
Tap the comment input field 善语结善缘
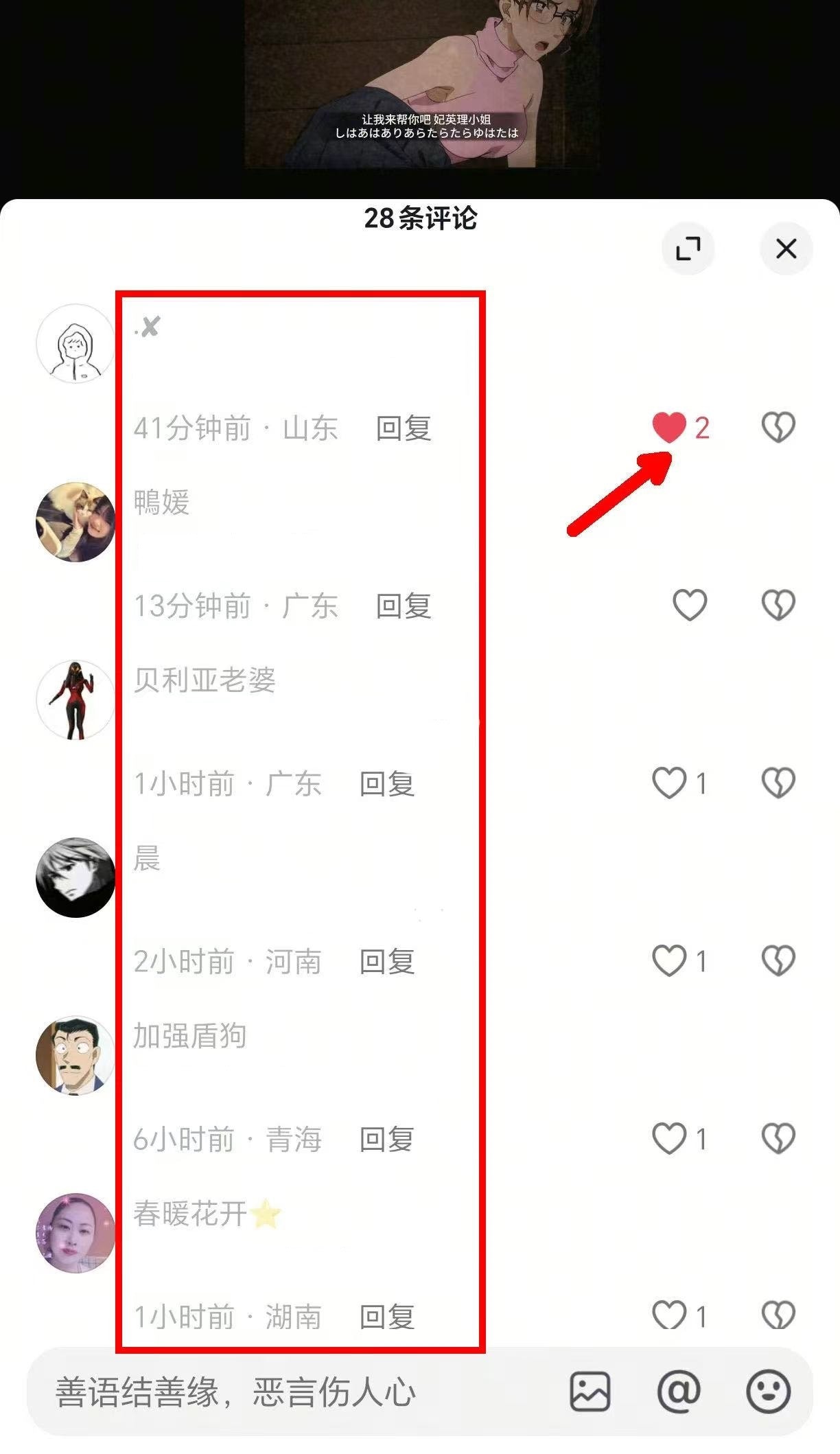coord(275,1392)
